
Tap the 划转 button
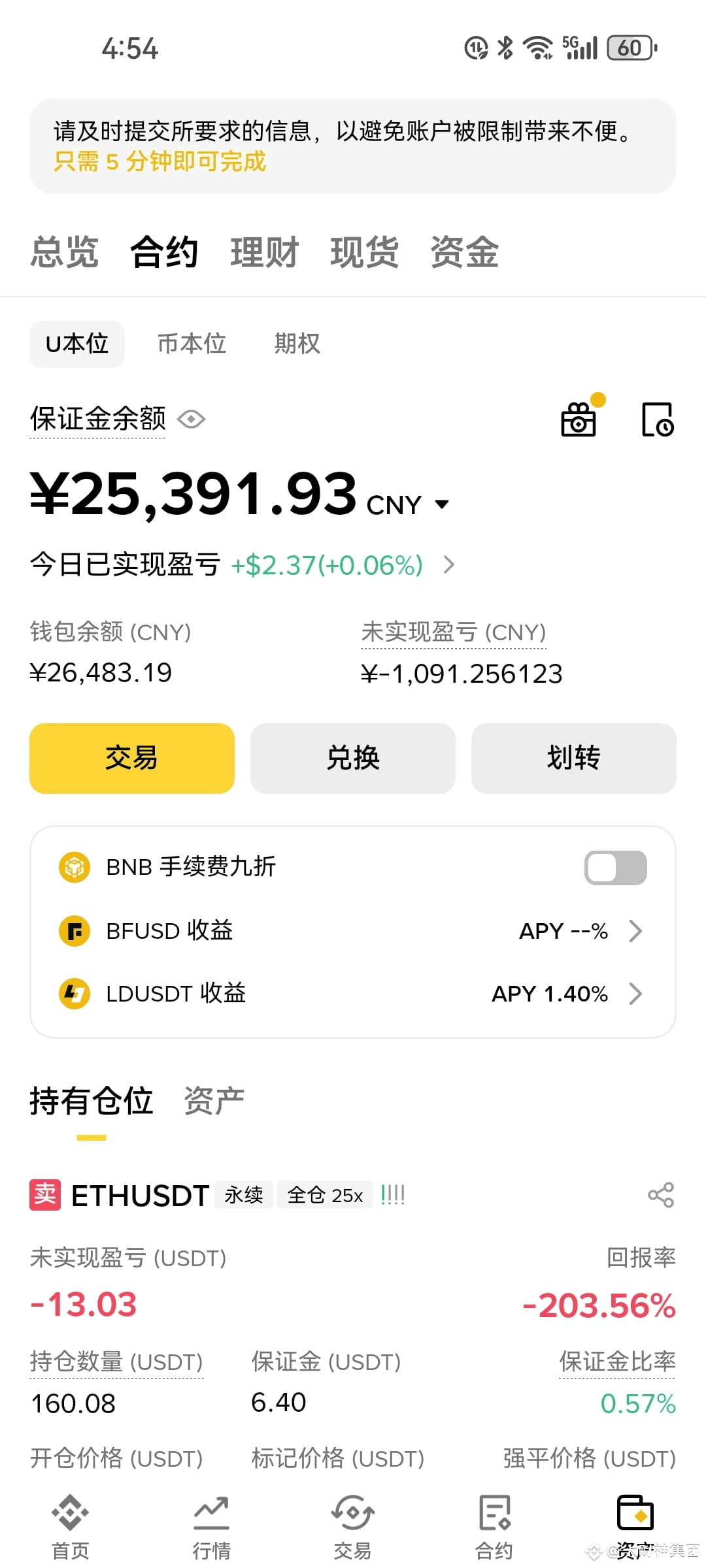(574, 758)
